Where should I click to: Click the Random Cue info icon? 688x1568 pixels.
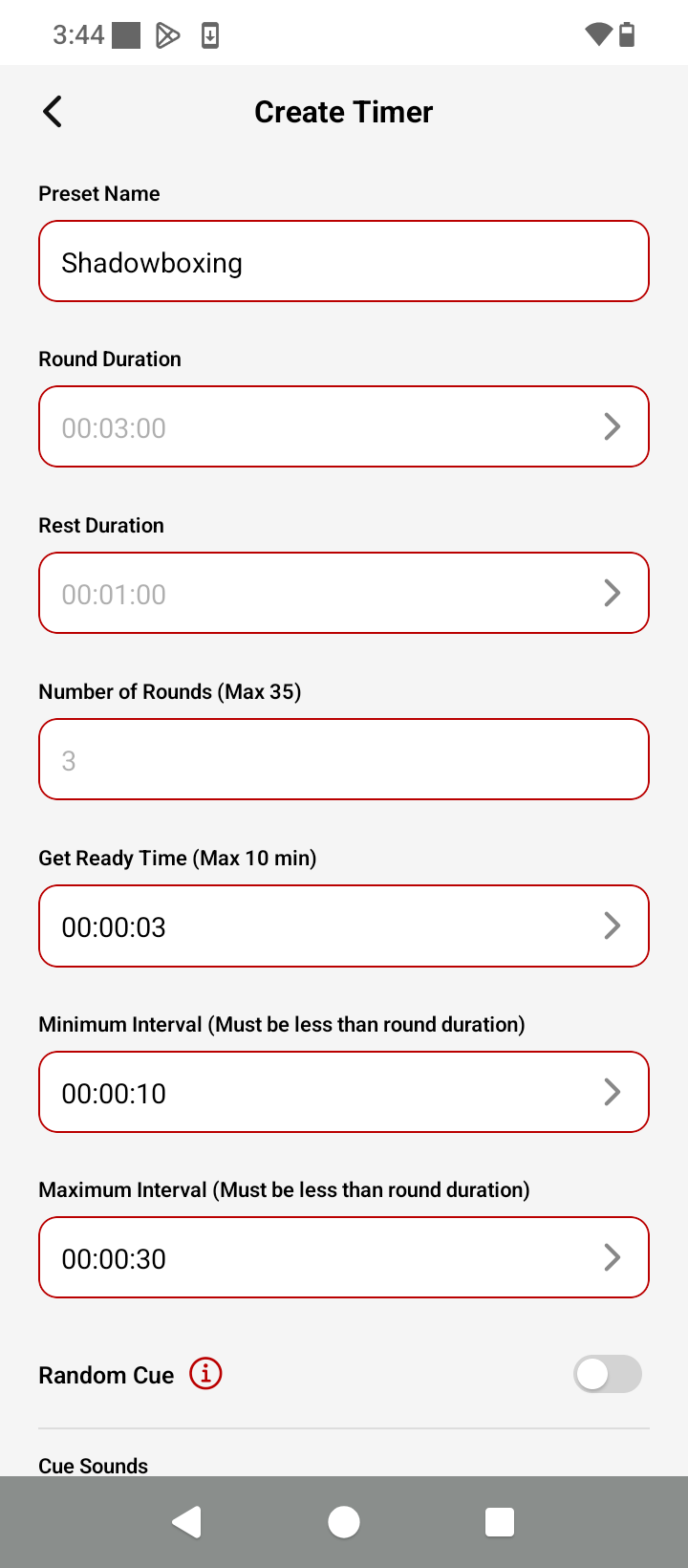click(x=204, y=1373)
